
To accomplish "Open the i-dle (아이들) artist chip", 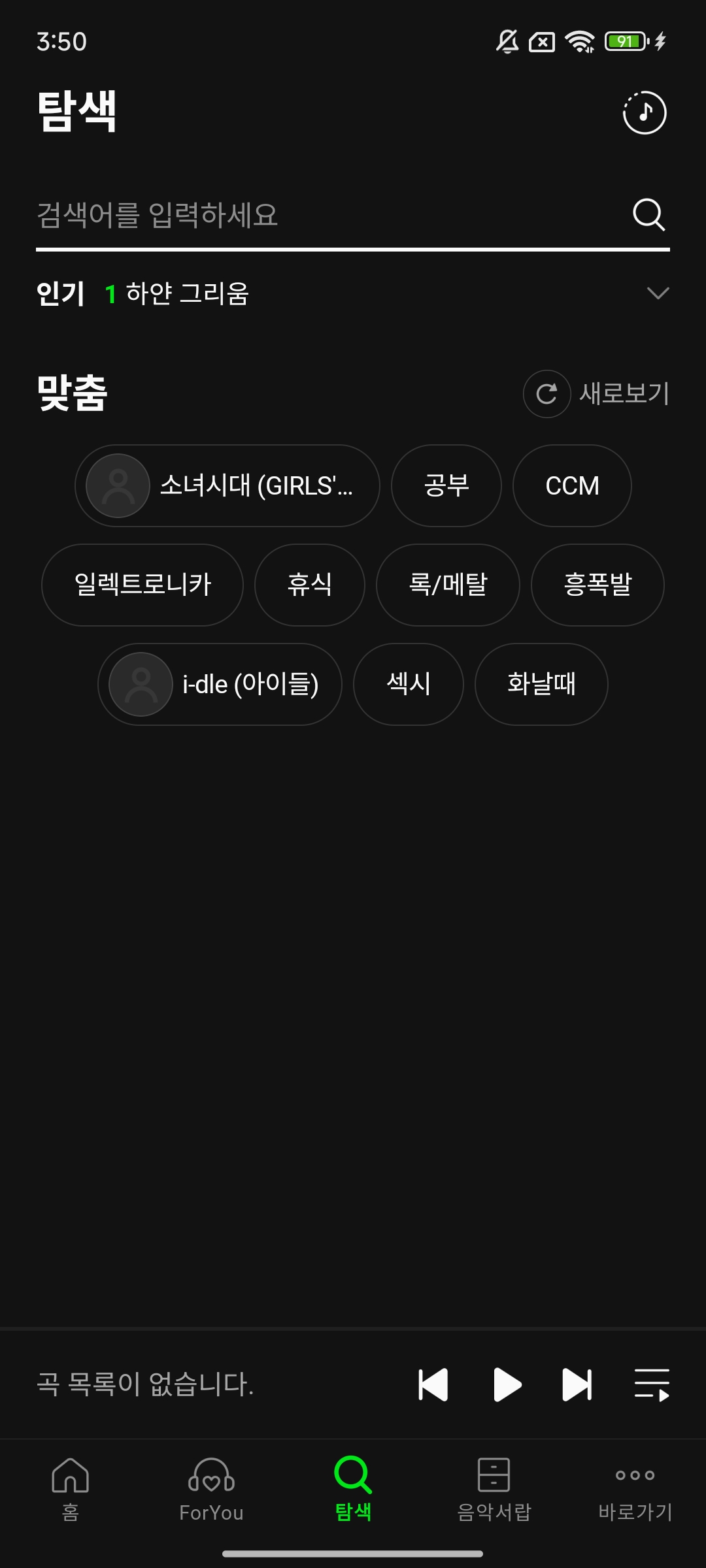I will pyautogui.click(x=220, y=684).
